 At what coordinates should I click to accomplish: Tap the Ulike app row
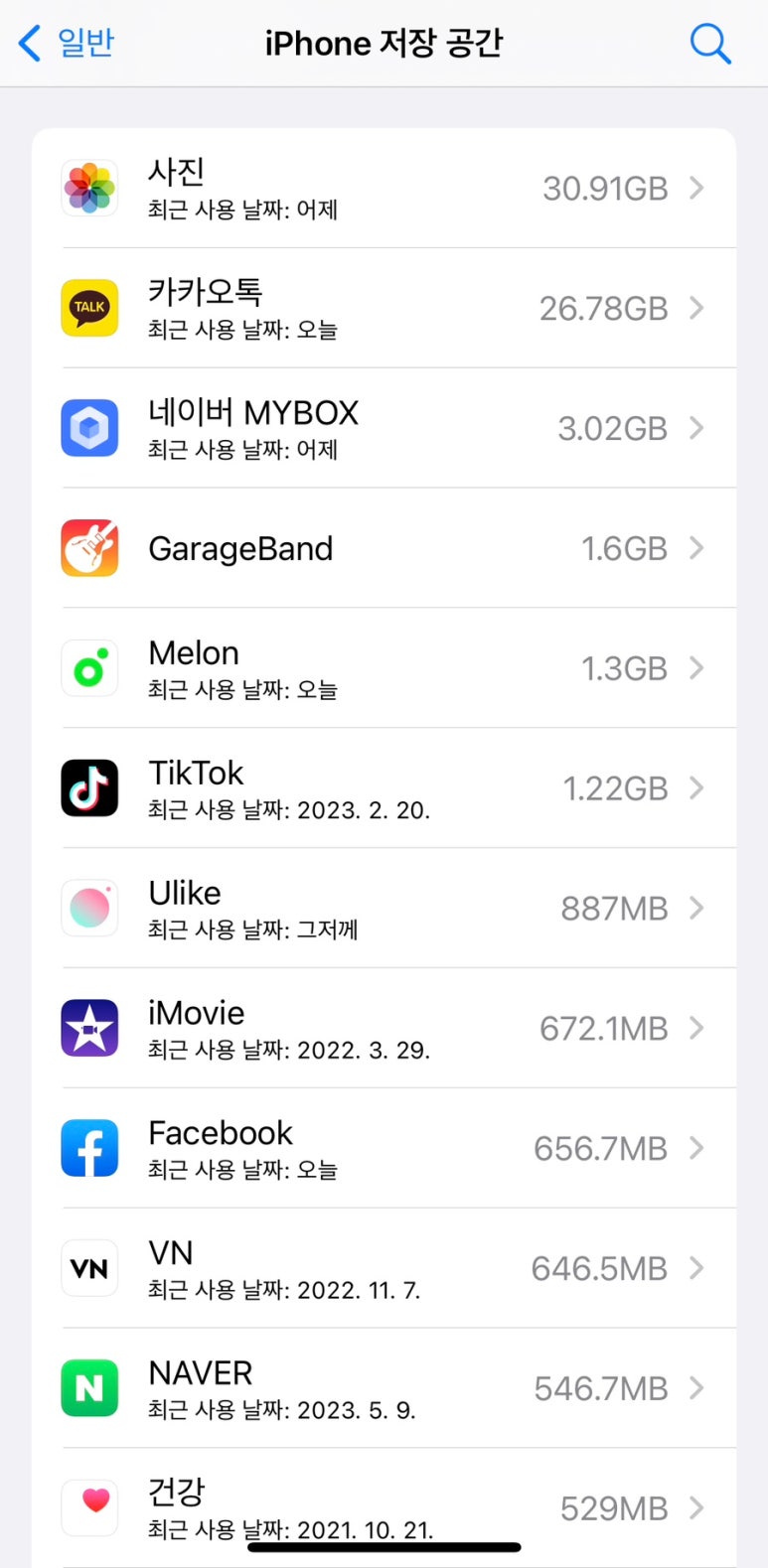click(x=384, y=909)
